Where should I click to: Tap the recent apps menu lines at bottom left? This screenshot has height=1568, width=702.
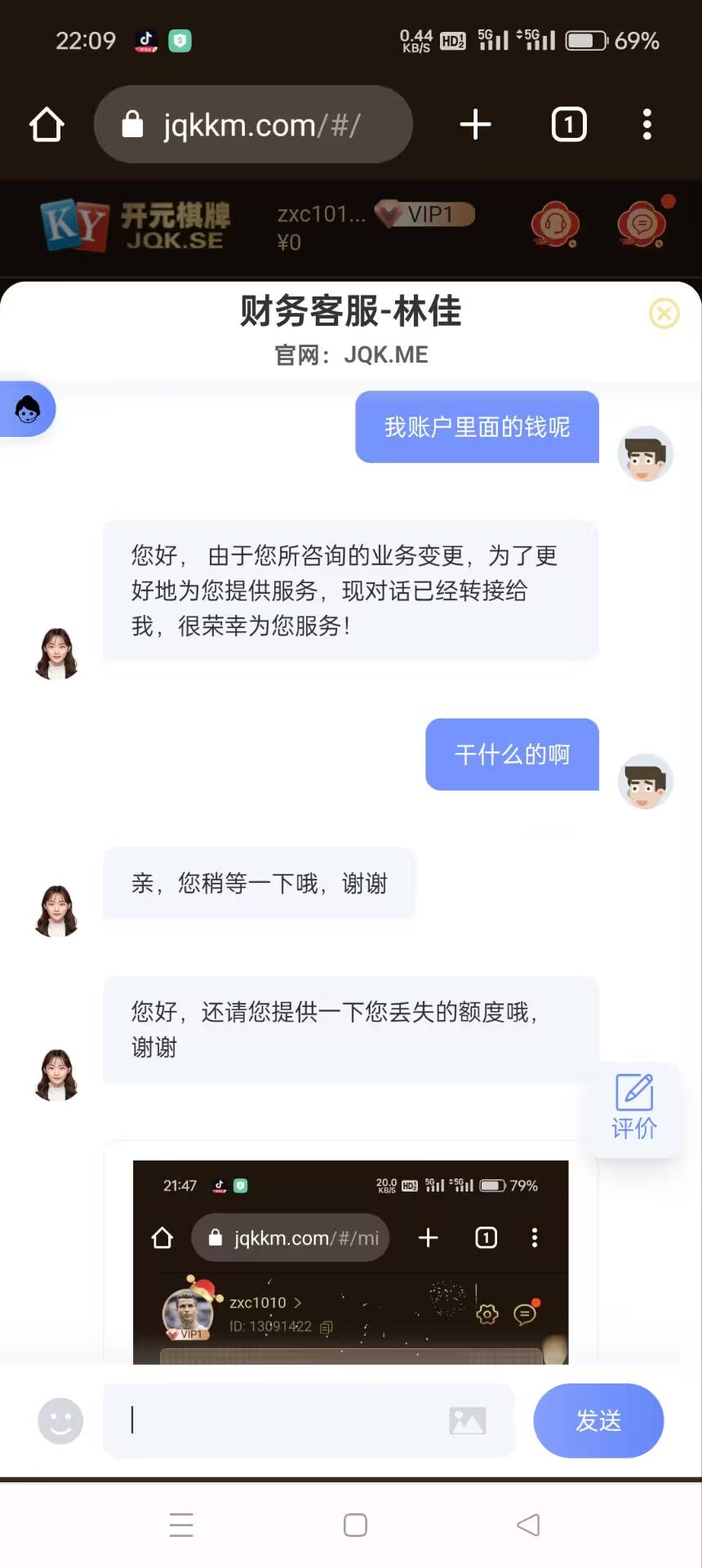click(181, 1524)
